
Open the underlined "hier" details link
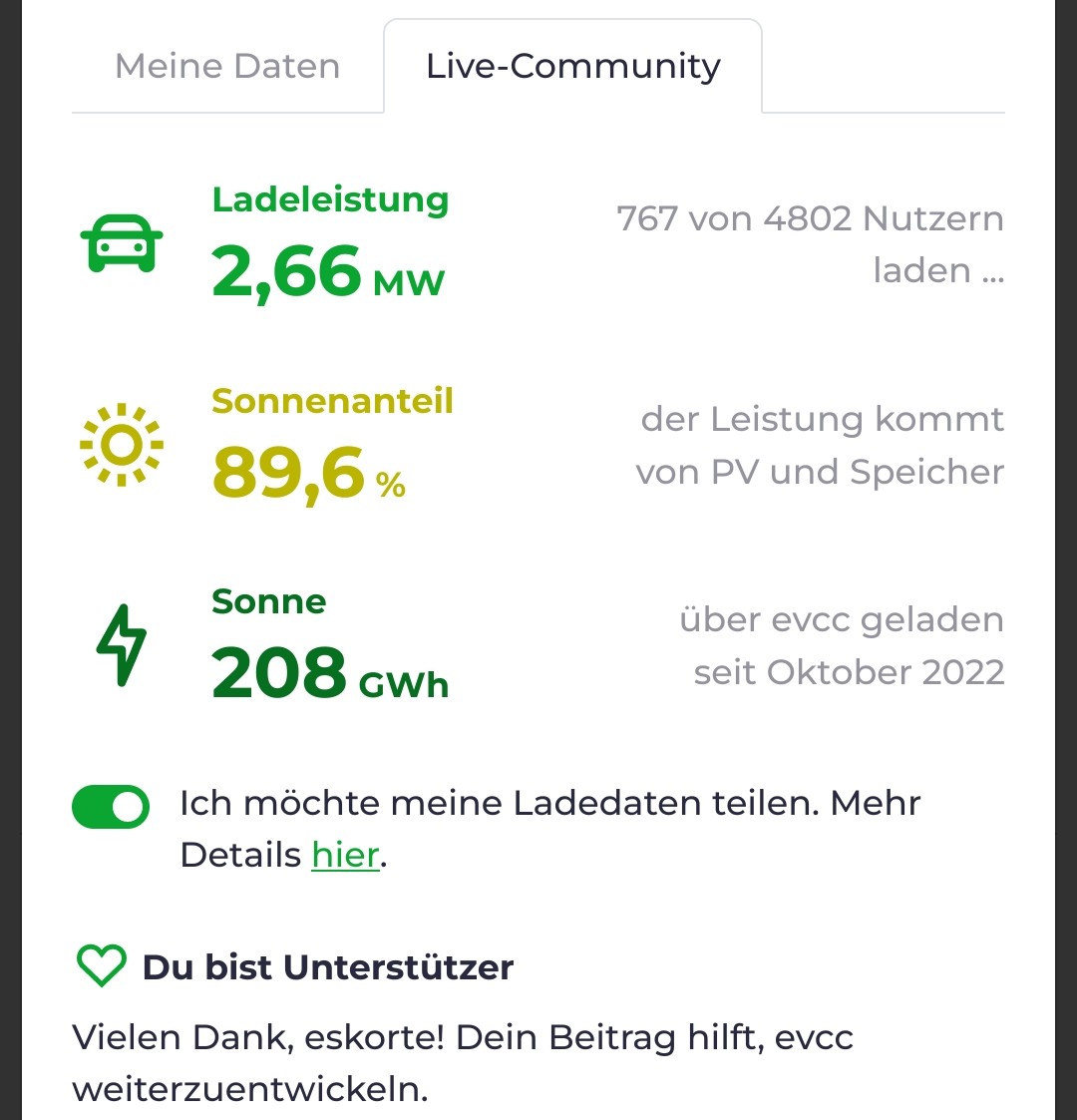(x=345, y=855)
